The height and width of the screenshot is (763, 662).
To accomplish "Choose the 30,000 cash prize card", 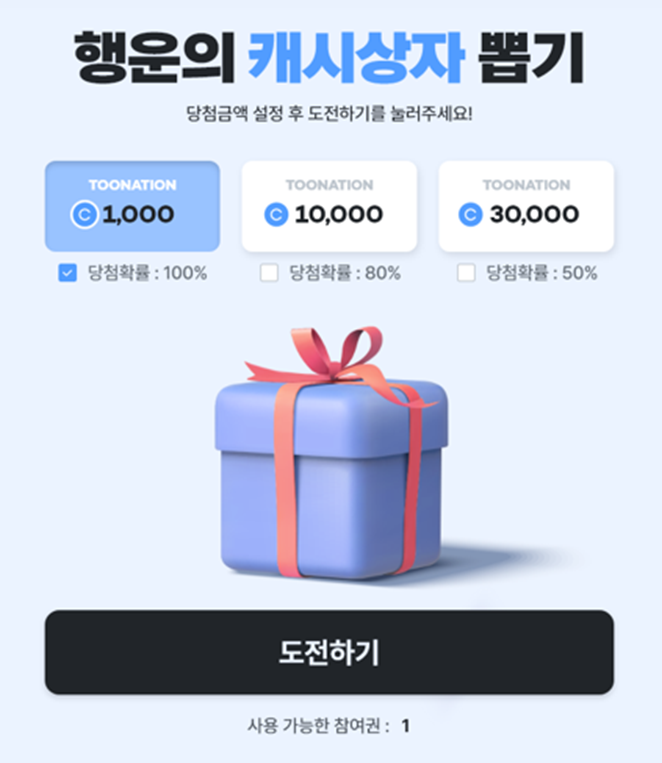I will (x=526, y=206).
